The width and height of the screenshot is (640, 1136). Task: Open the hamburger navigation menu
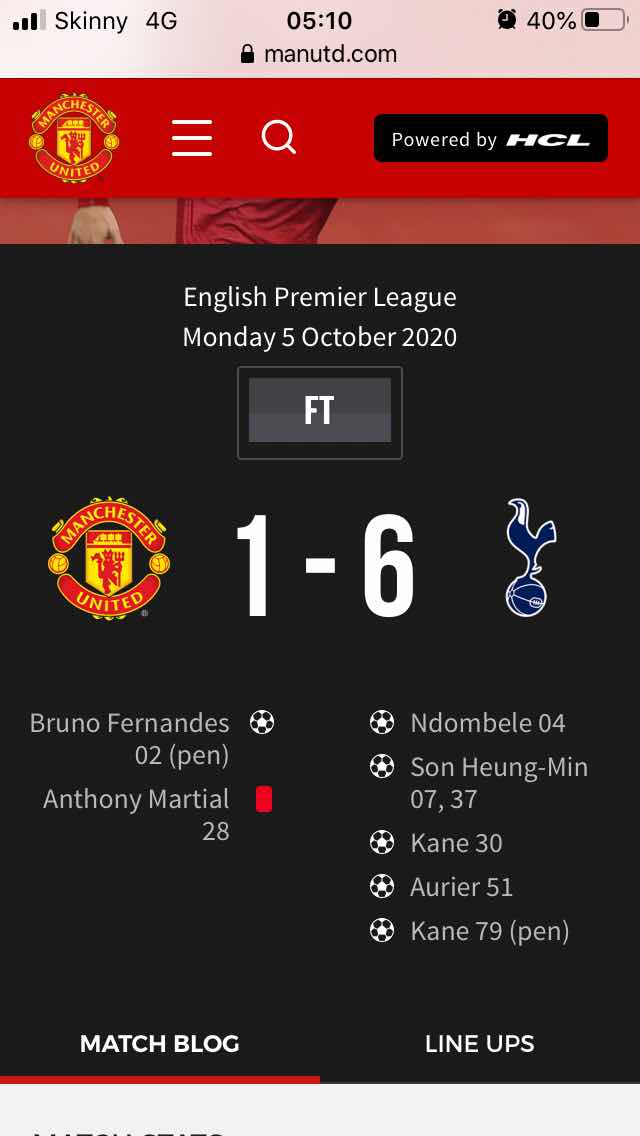click(192, 138)
